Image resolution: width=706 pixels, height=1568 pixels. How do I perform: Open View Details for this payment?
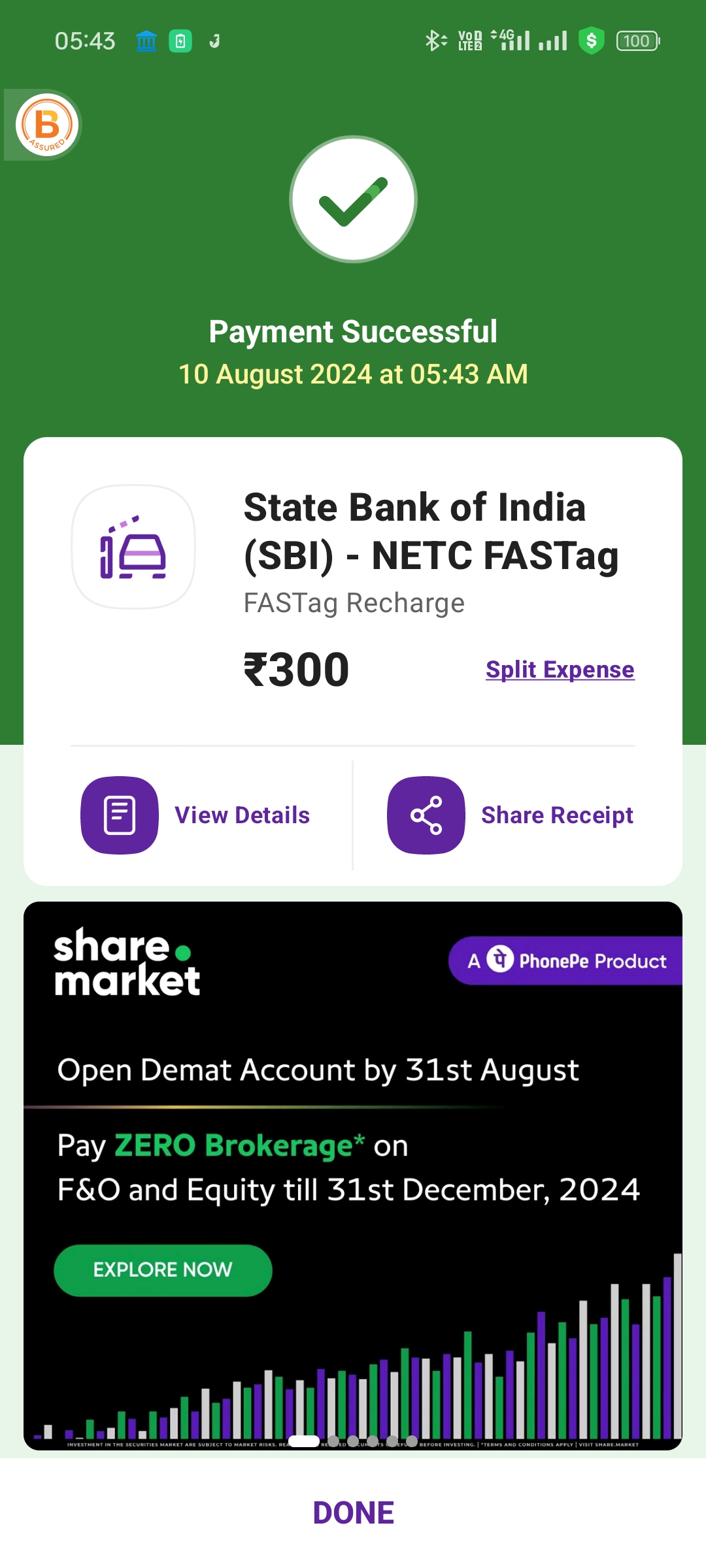tap(196, 815)
